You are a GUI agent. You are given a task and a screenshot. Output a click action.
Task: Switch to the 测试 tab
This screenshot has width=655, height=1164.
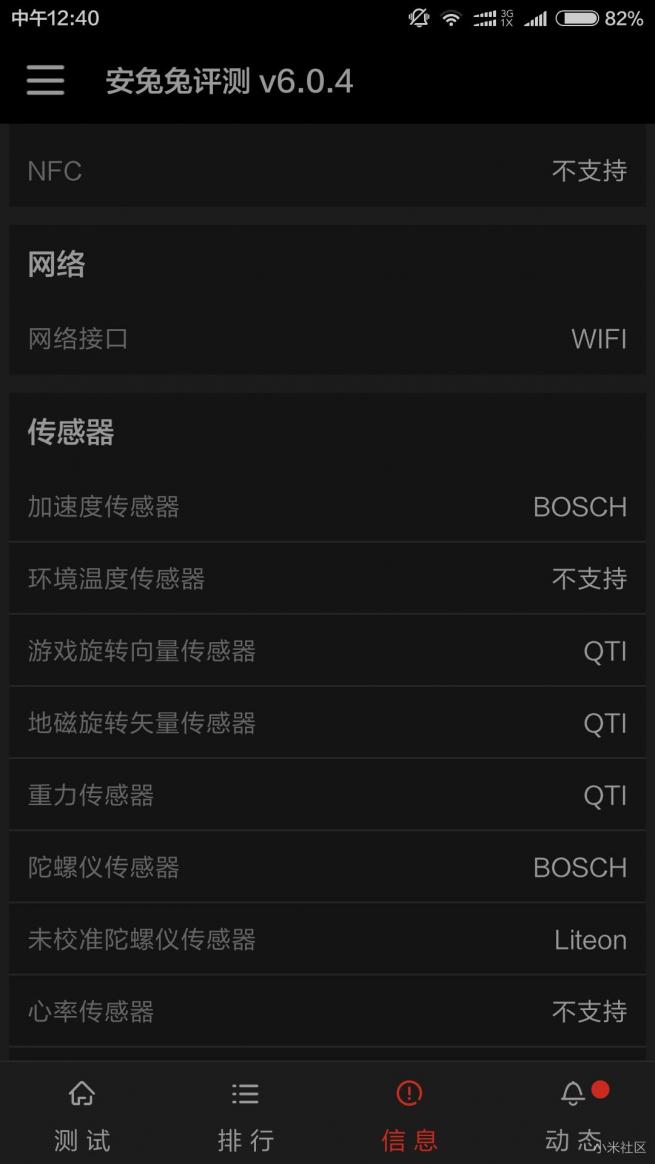82,1114
